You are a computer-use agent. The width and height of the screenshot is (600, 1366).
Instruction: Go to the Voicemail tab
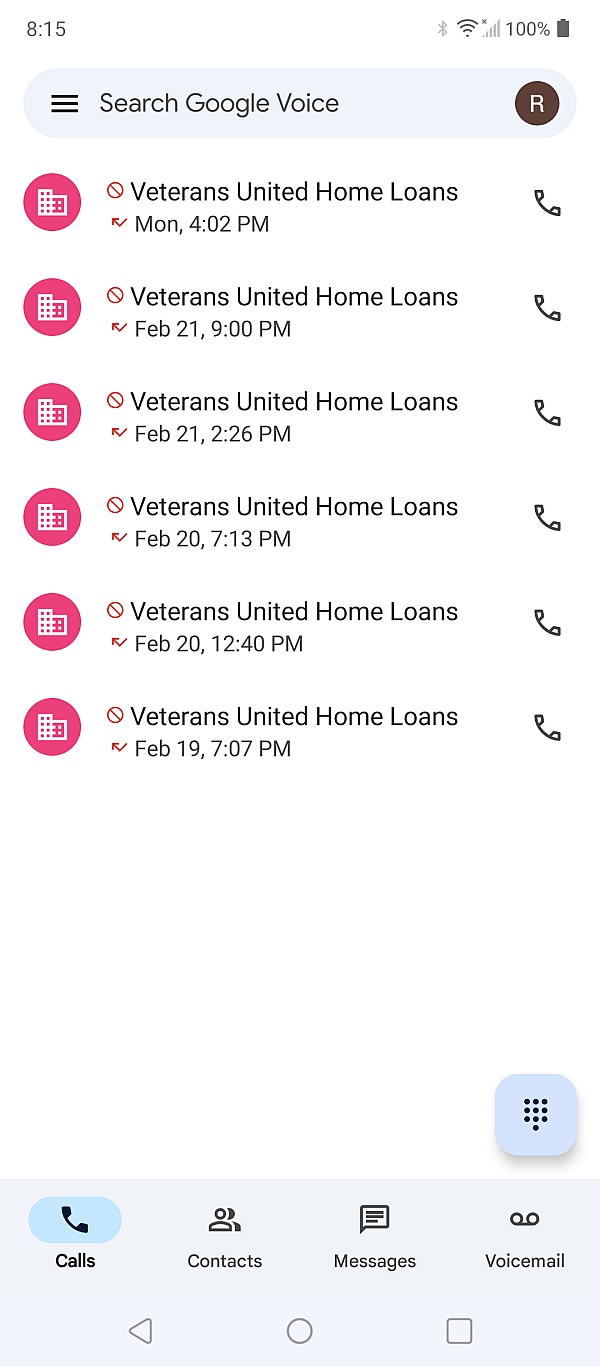click(x=525, y=1234)
